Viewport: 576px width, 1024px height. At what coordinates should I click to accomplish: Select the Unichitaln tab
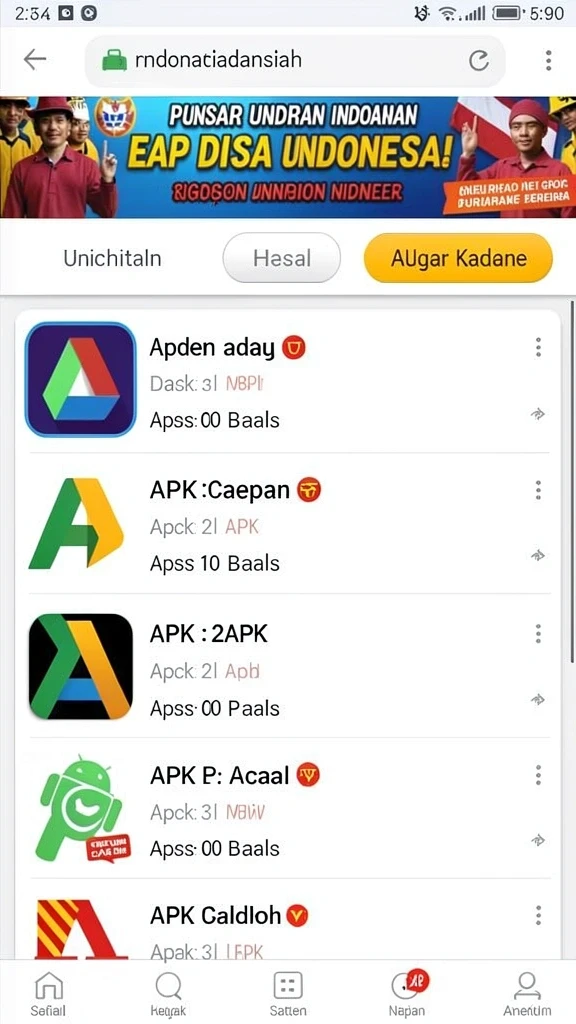112,259
